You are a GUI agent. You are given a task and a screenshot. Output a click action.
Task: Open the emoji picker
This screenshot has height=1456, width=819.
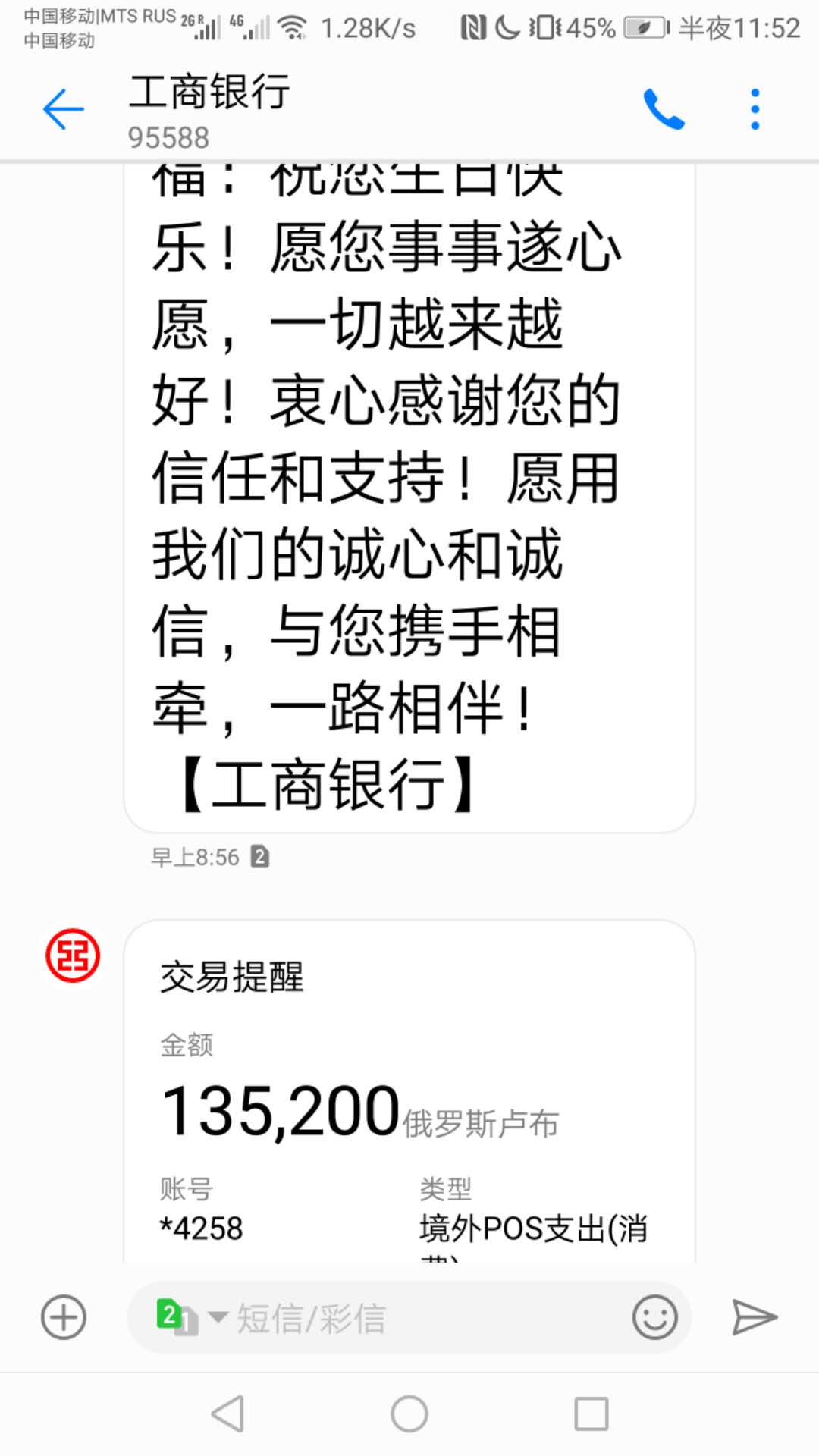click(x=654, y=1317)
